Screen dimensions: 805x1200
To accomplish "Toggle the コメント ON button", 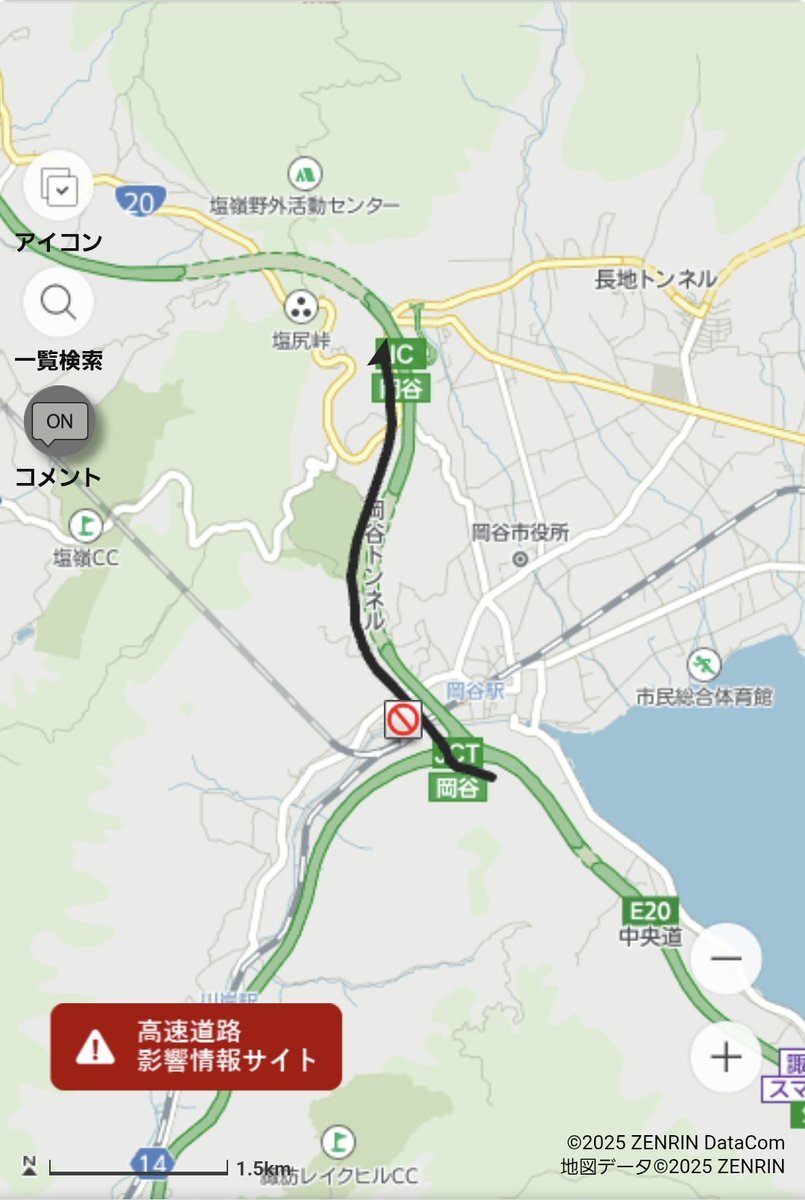I will [59, 421].
